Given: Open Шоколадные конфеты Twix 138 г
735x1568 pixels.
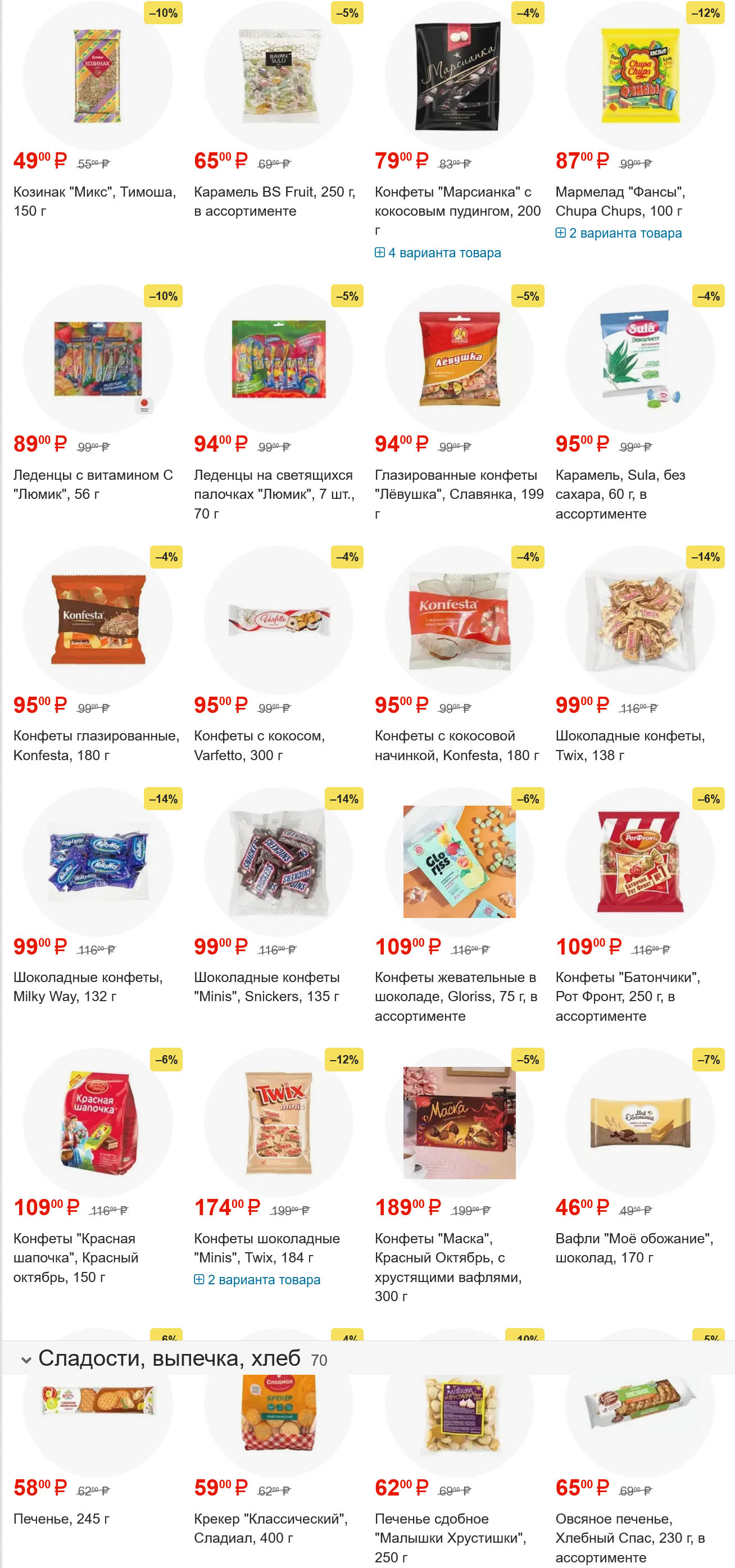Looking at the screenshot, I should point(630,745).
